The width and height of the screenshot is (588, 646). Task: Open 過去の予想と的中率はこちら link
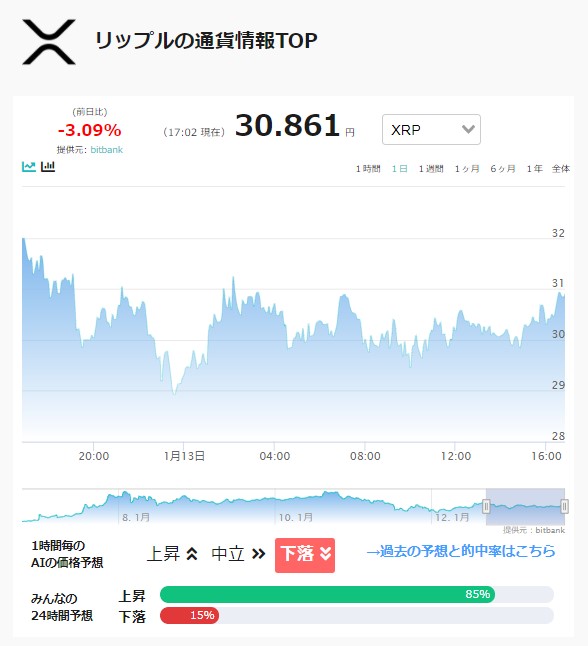tap(461, 551)
